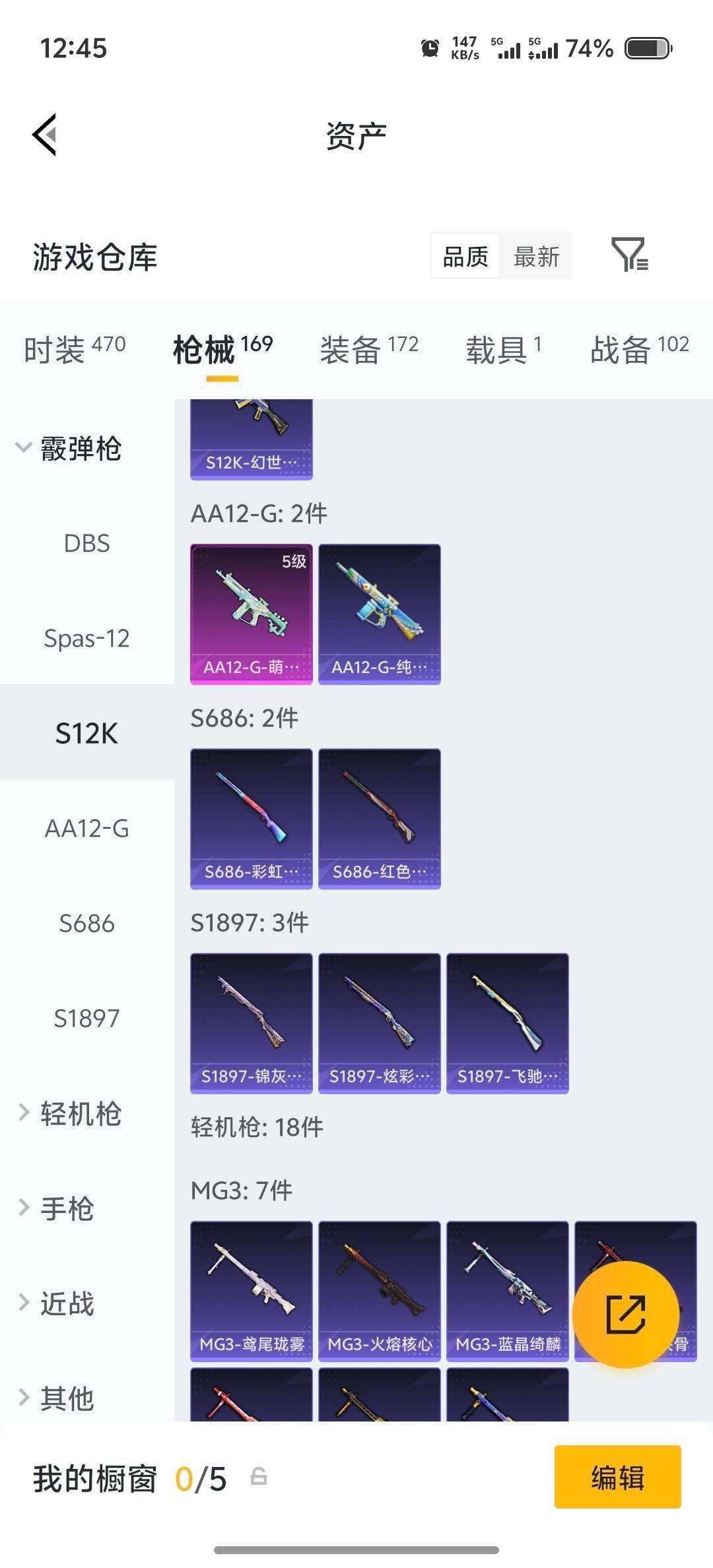Tap the back arrow at top left
Screen dimensions: 713x1568
click(x=44, y=133)
